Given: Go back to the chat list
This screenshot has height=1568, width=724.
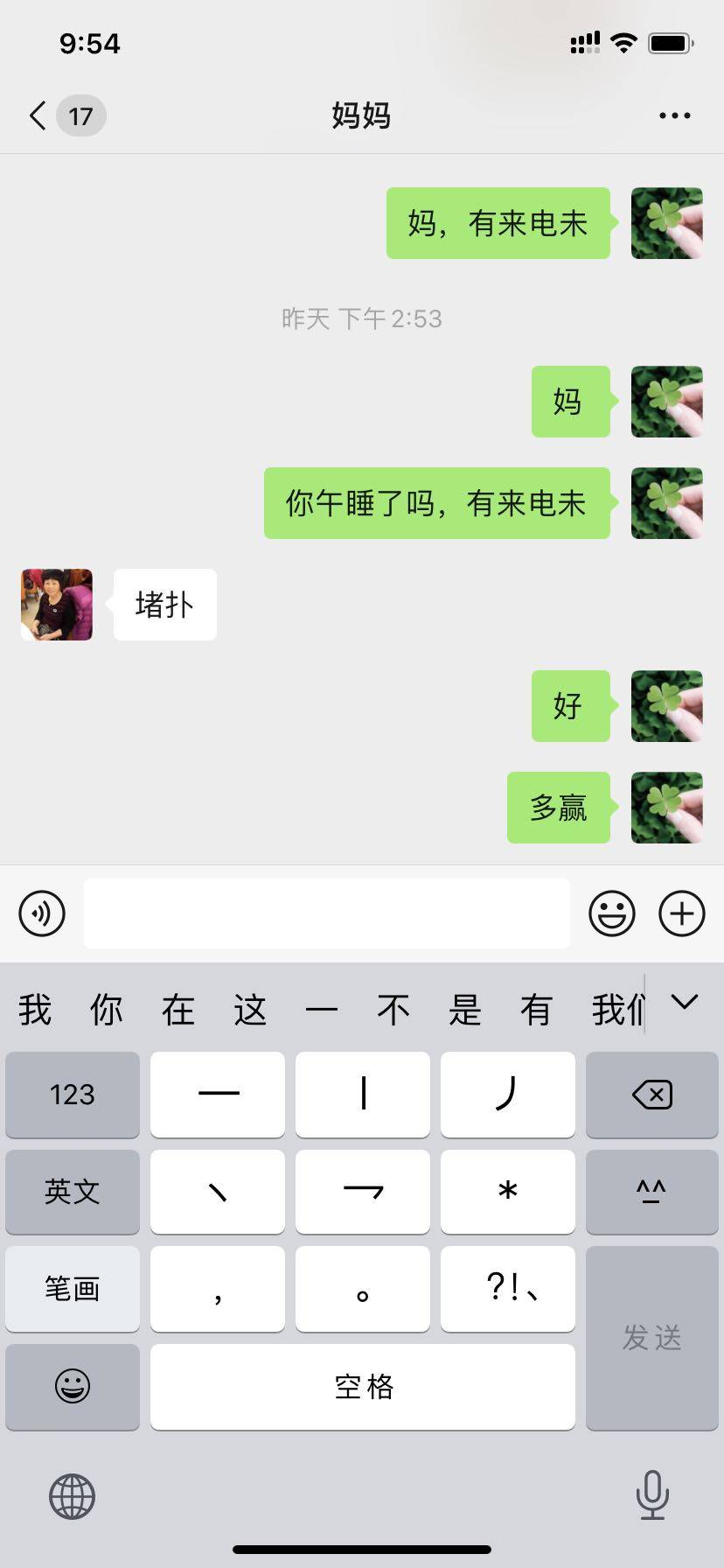Looking at the screenshot, I should pos(39,115).
